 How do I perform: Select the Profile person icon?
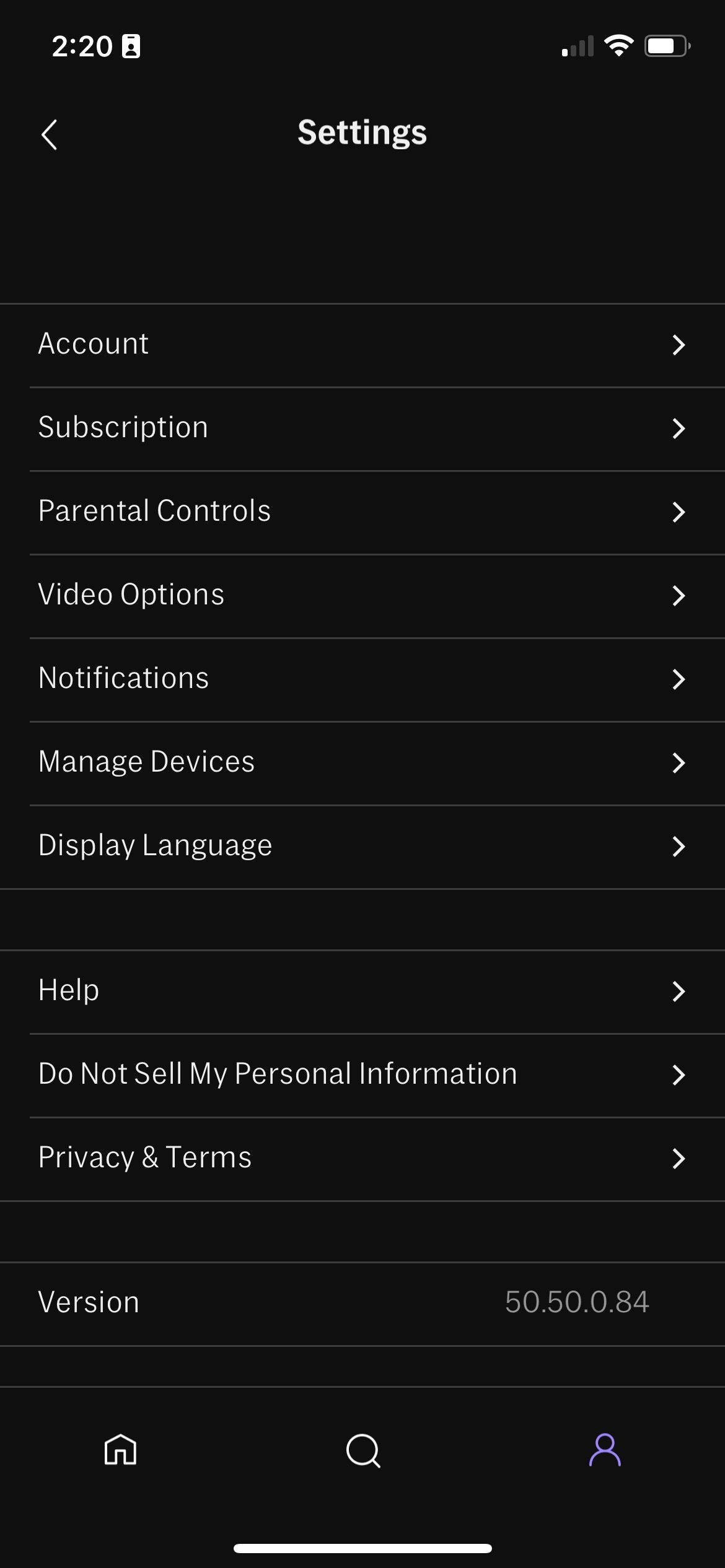click(x=604, y=1452)
